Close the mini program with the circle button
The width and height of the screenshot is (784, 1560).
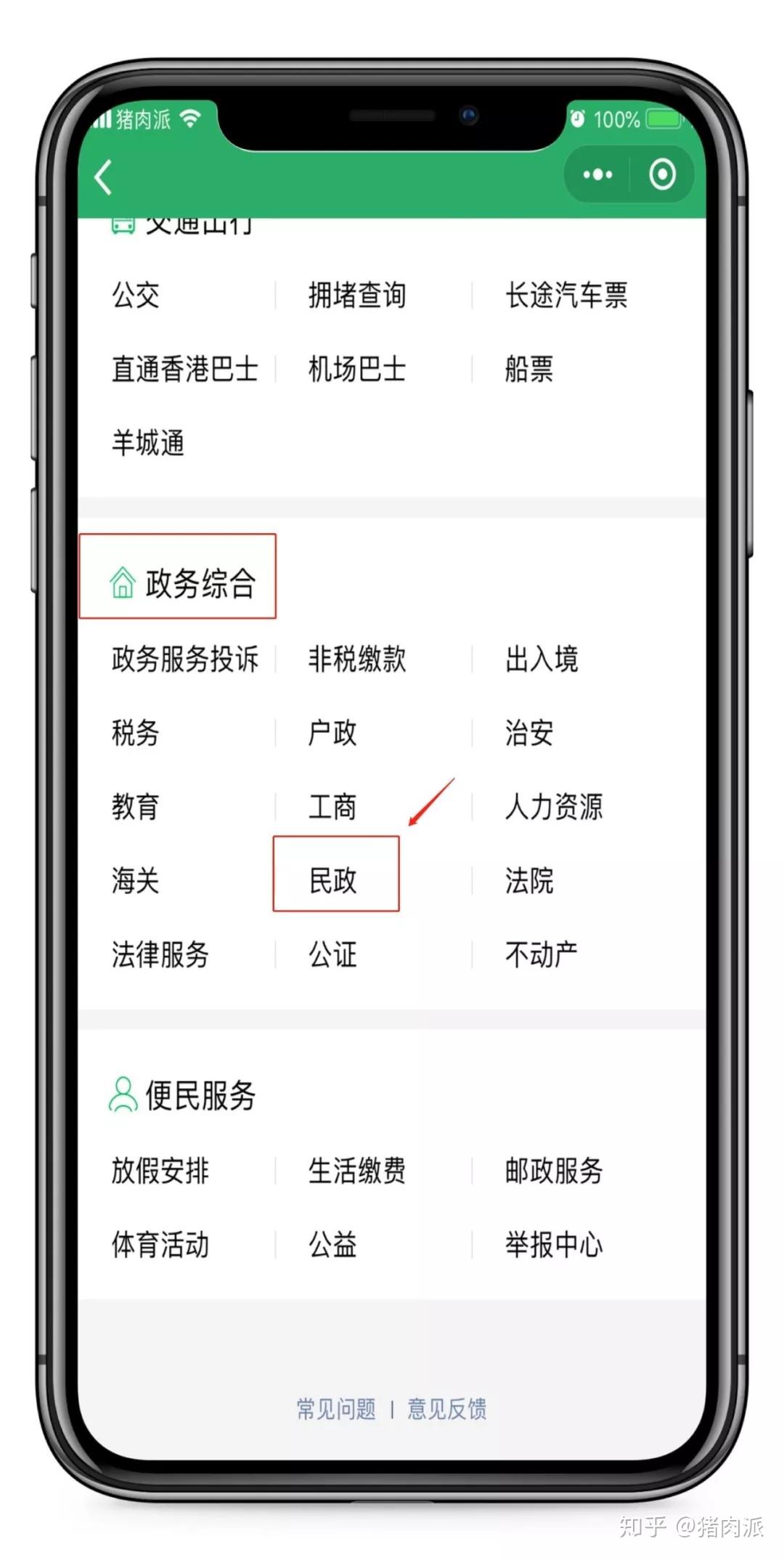pos(662,175)
